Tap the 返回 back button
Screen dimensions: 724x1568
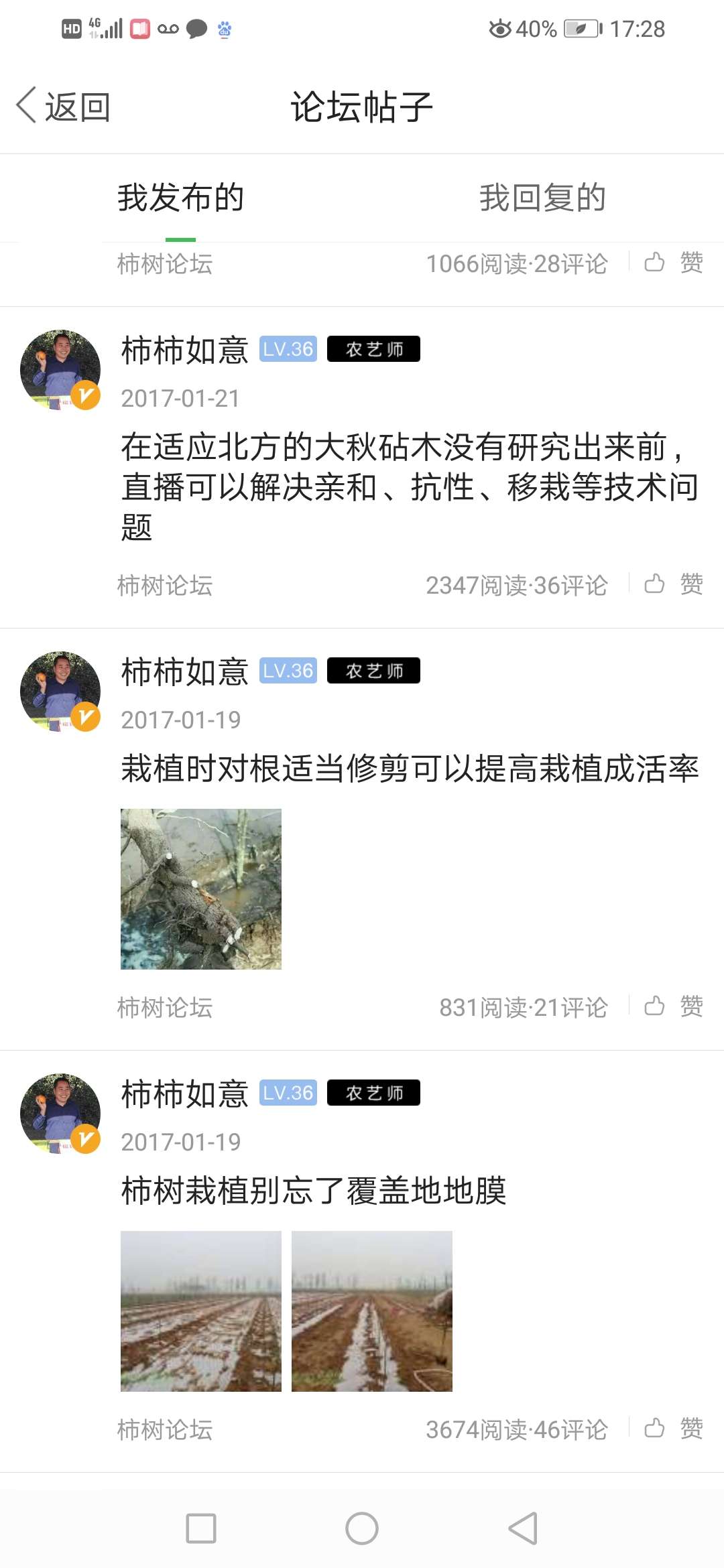point(64,107)
